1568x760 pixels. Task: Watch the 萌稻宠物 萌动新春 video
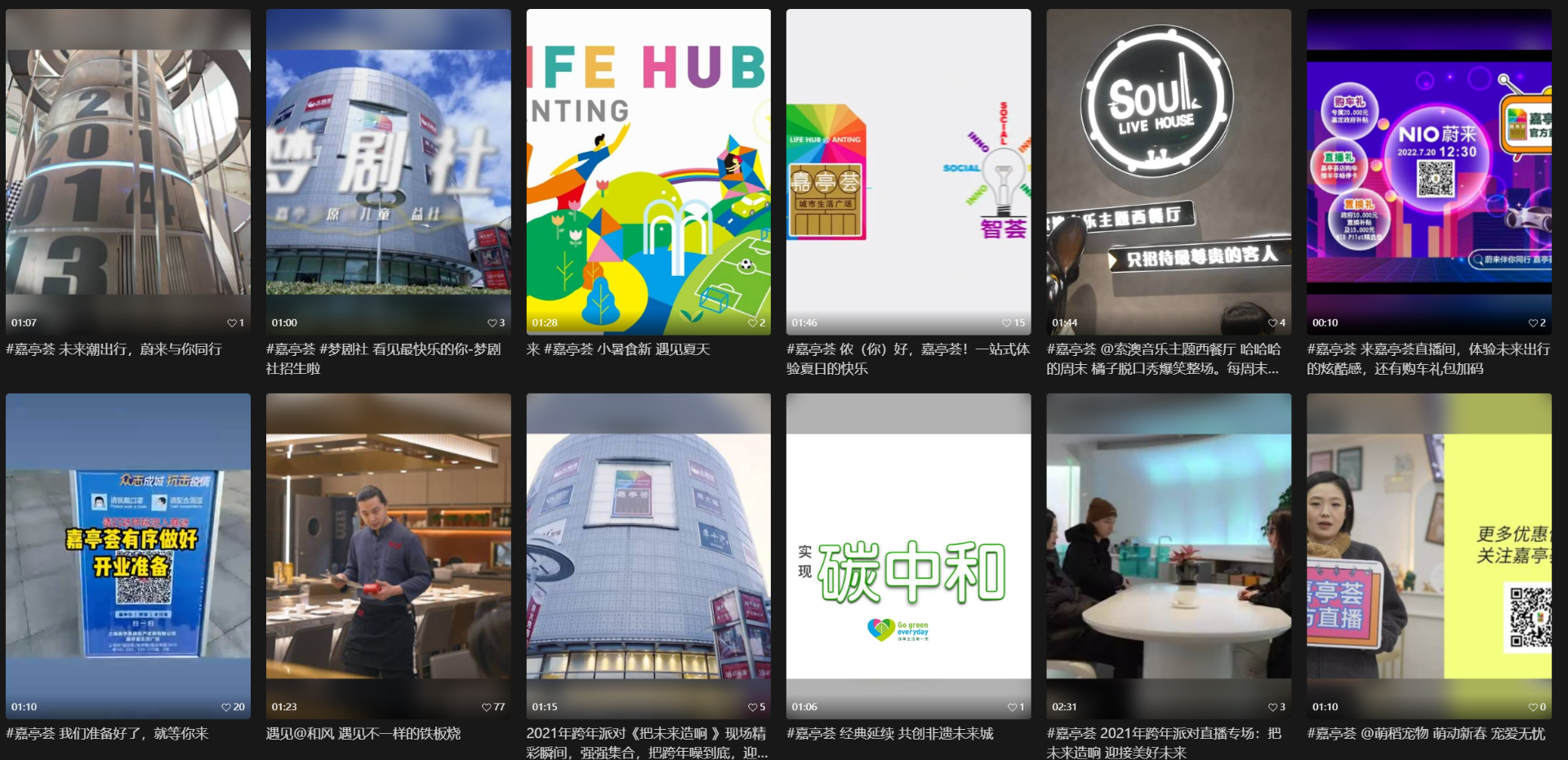[x=1428, y=555]
